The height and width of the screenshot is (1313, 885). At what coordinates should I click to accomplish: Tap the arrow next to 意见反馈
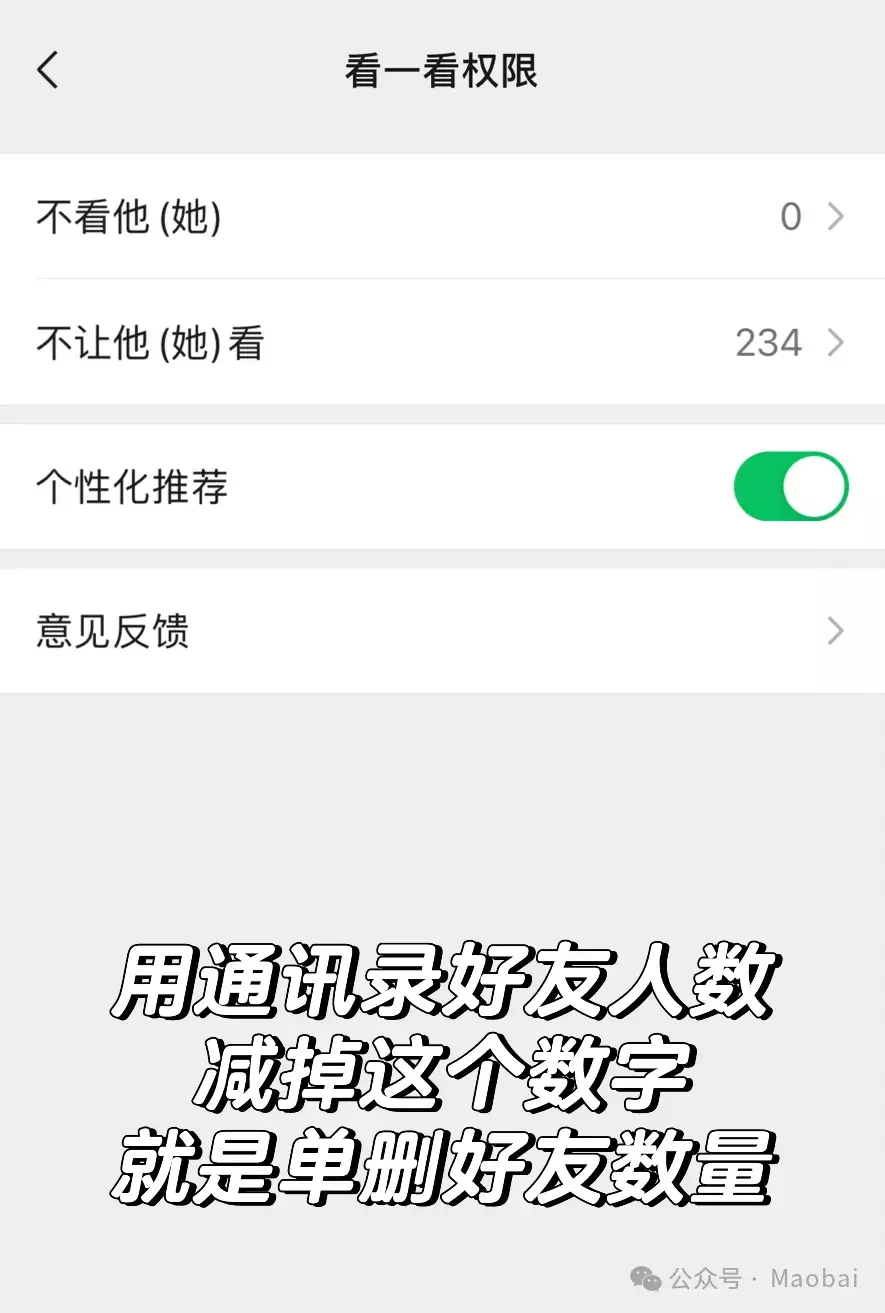pyautogui.click(x=835, y=631)
